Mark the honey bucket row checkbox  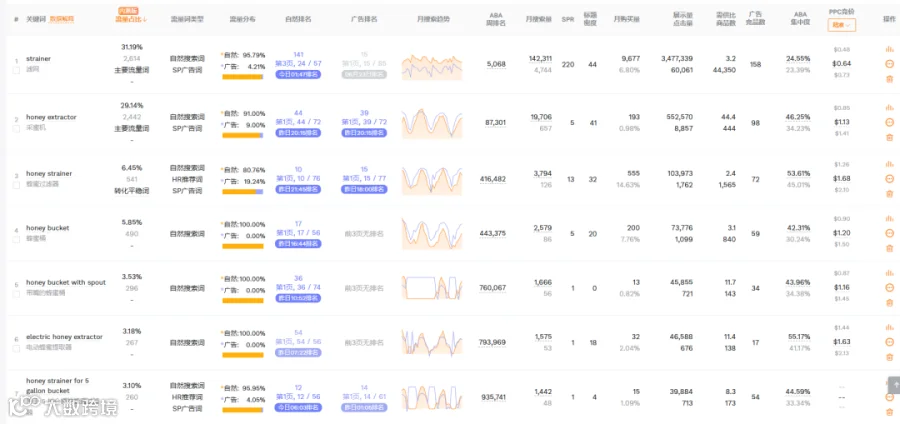point(17,239)
